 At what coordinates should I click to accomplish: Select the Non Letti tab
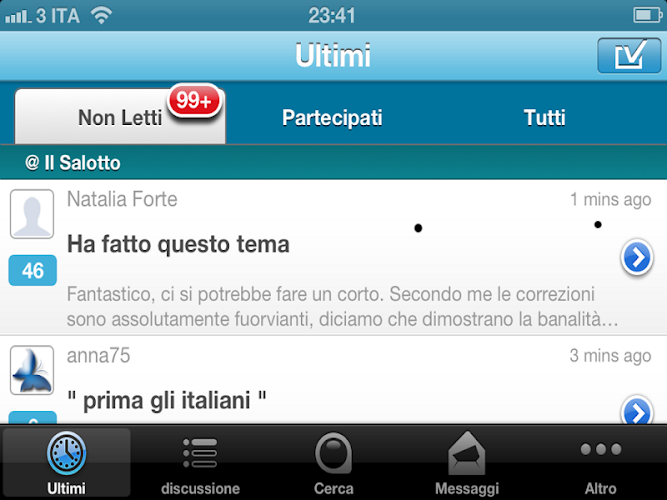pyautogui.click(x=119, y=118)
